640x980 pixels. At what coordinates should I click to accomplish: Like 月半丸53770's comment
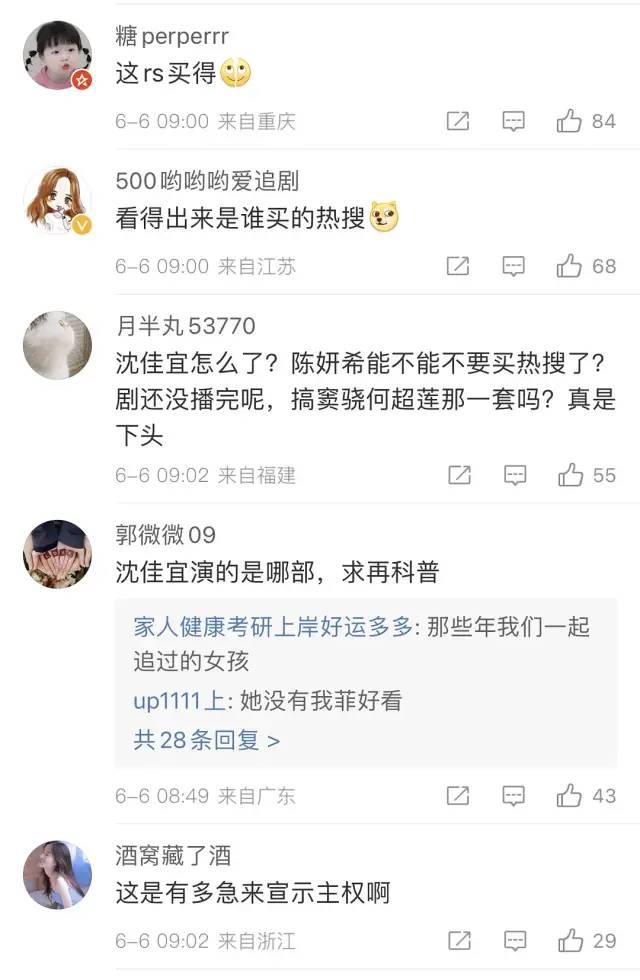(x=570, y=475)
